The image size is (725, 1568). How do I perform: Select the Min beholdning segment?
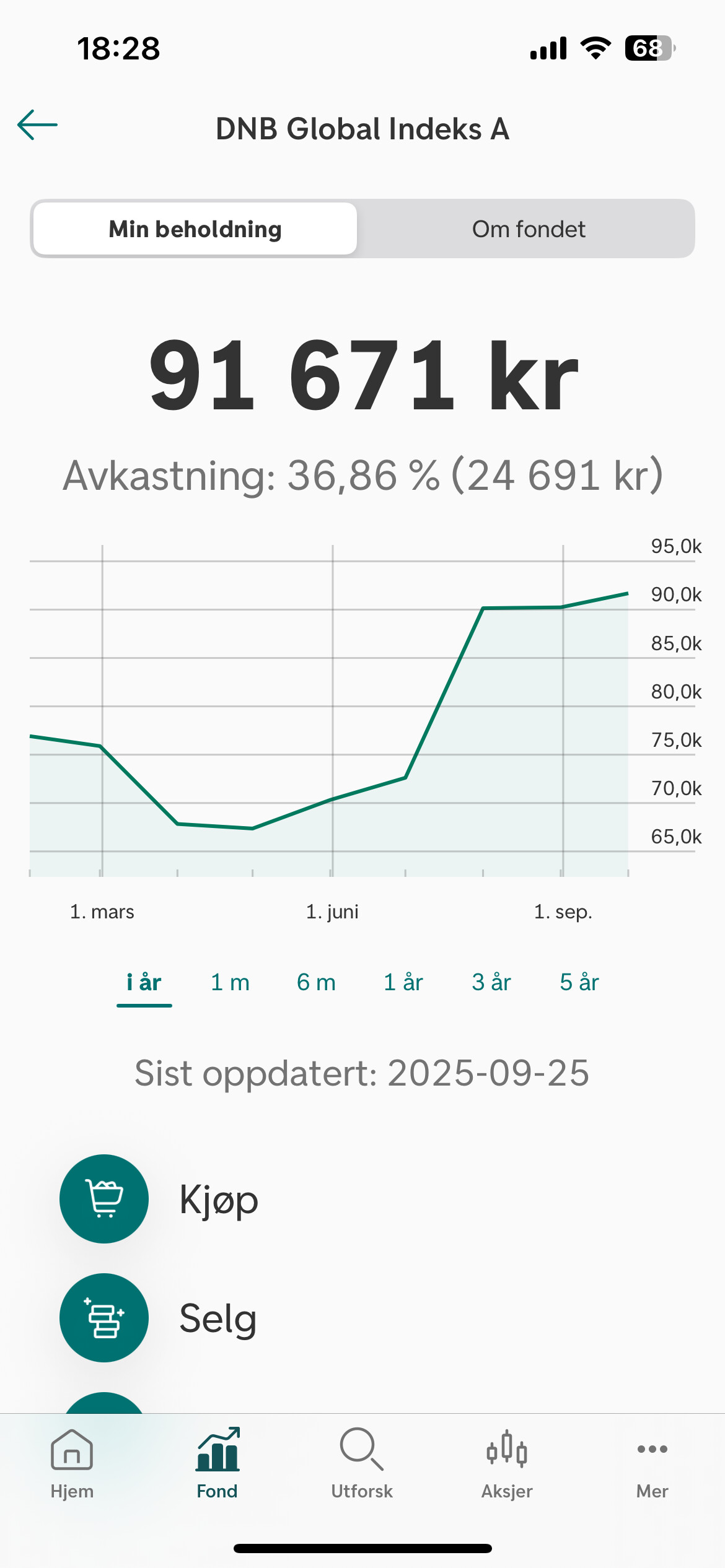point(195,229)
